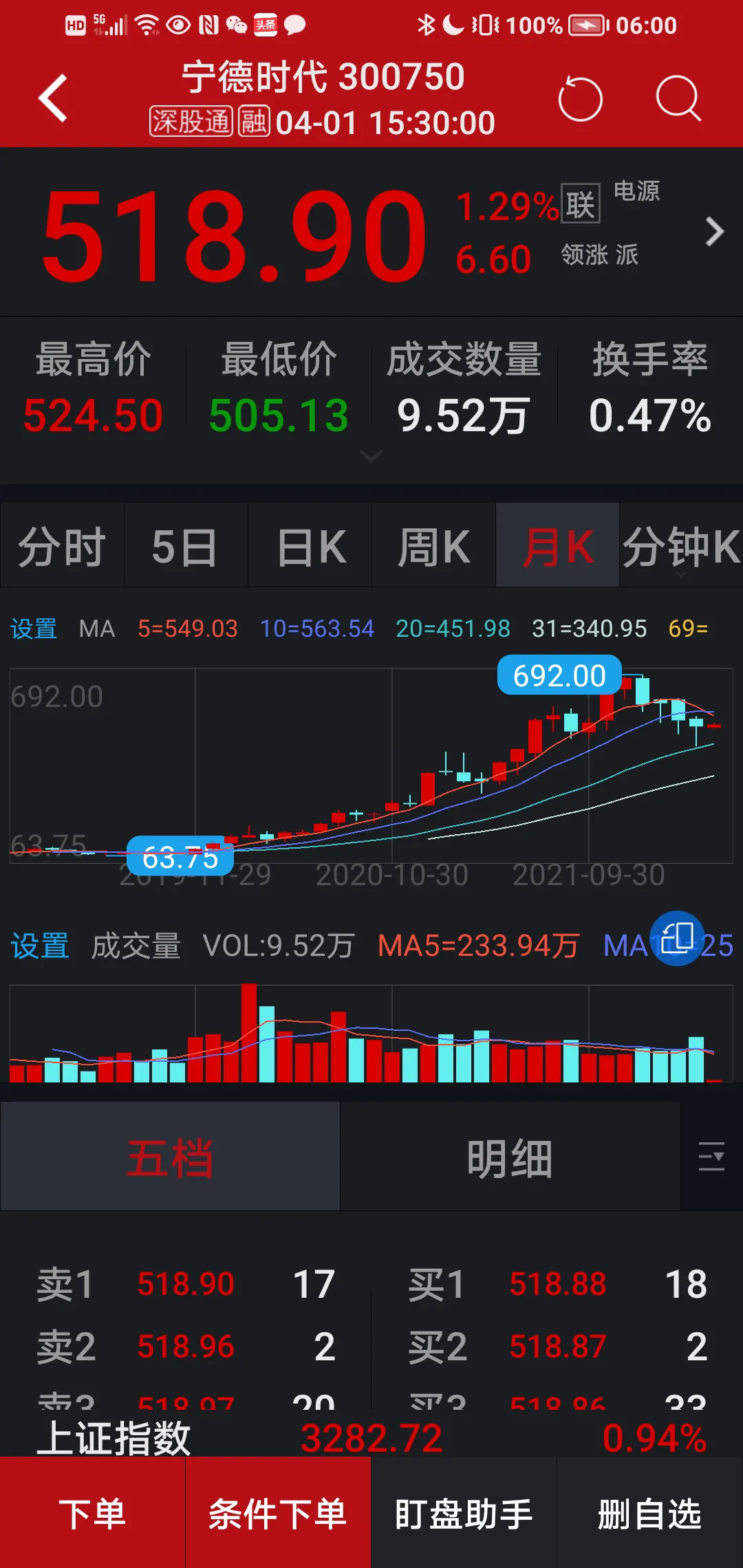Viewport: 743px width, 1568px height.
Task: Select the 月K chart tab
Action: [557, 546]
